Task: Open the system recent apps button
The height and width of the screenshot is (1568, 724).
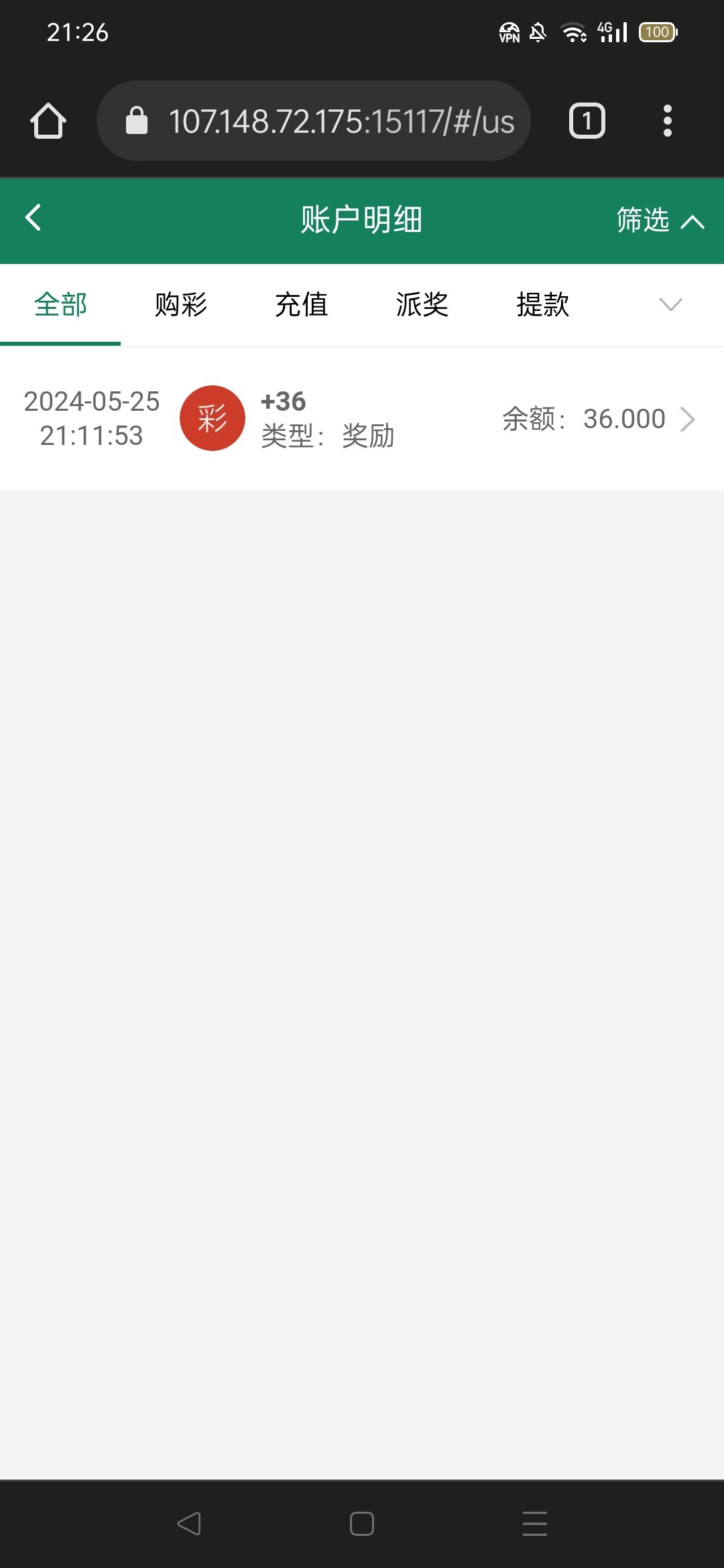Action: click(535, 1524)
